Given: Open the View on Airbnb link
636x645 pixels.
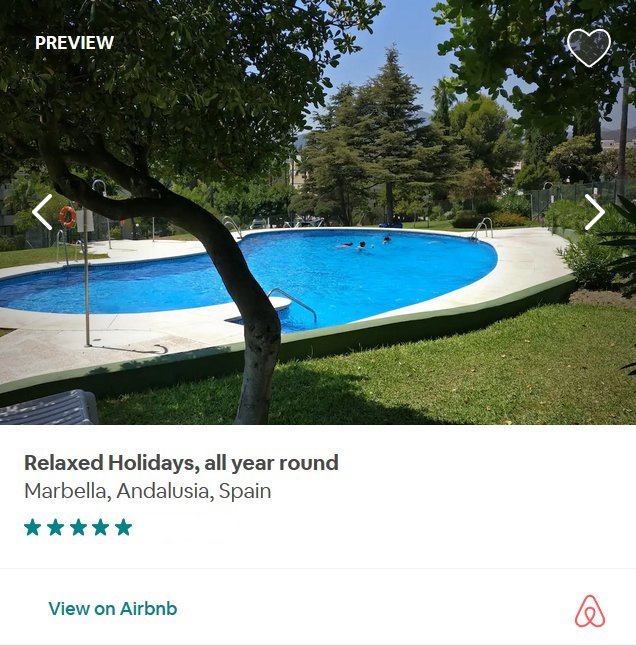Looking at the screenshot, I should 113,608.
